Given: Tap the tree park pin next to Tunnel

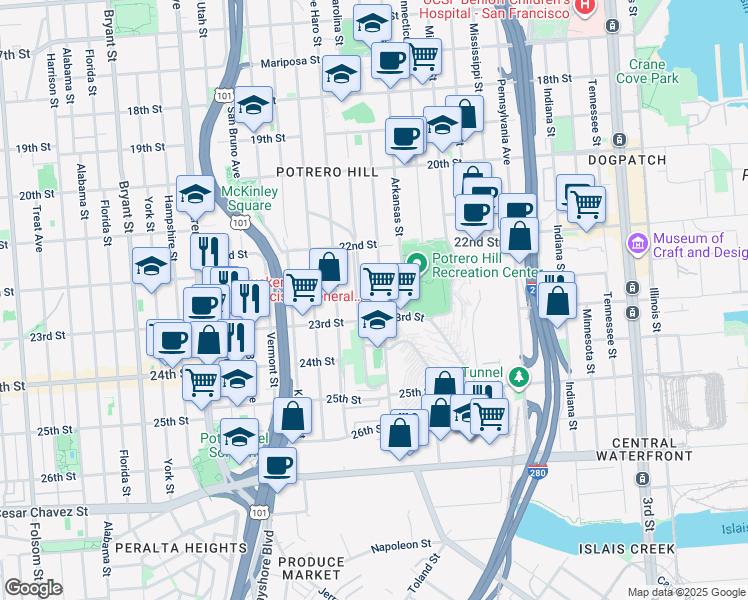Looking at the screenshot, I should pyautogui.click(x=519, y=377).
